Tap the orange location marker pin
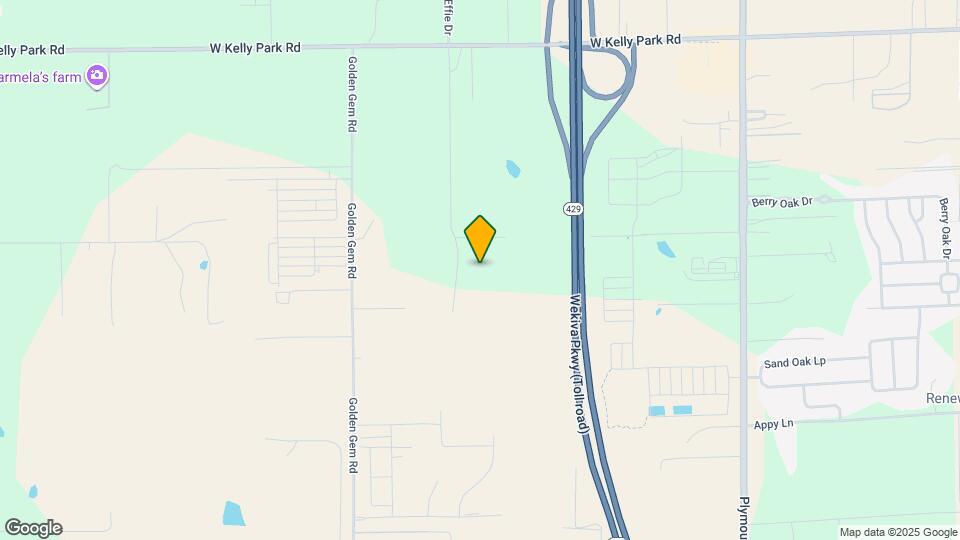 [480, 238]
